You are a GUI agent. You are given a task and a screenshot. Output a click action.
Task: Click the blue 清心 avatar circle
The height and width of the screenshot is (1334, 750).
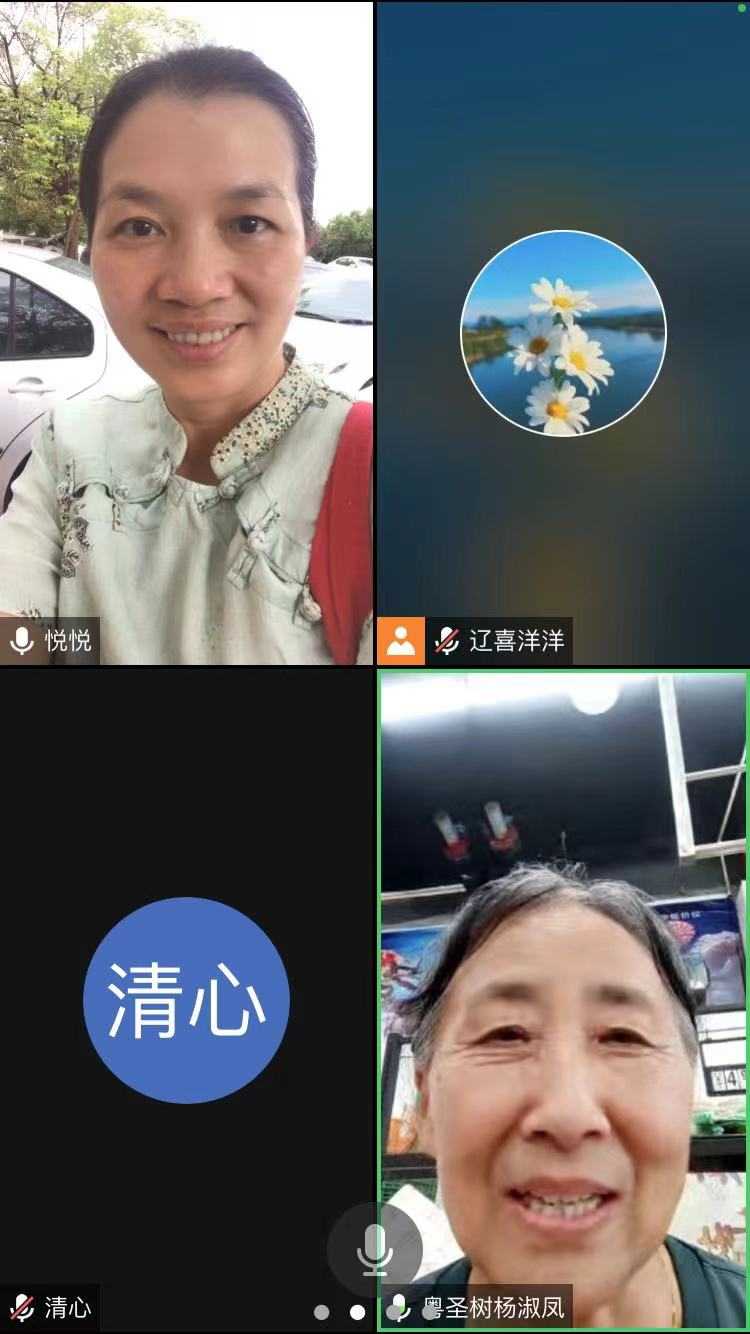coord(186,1002)
